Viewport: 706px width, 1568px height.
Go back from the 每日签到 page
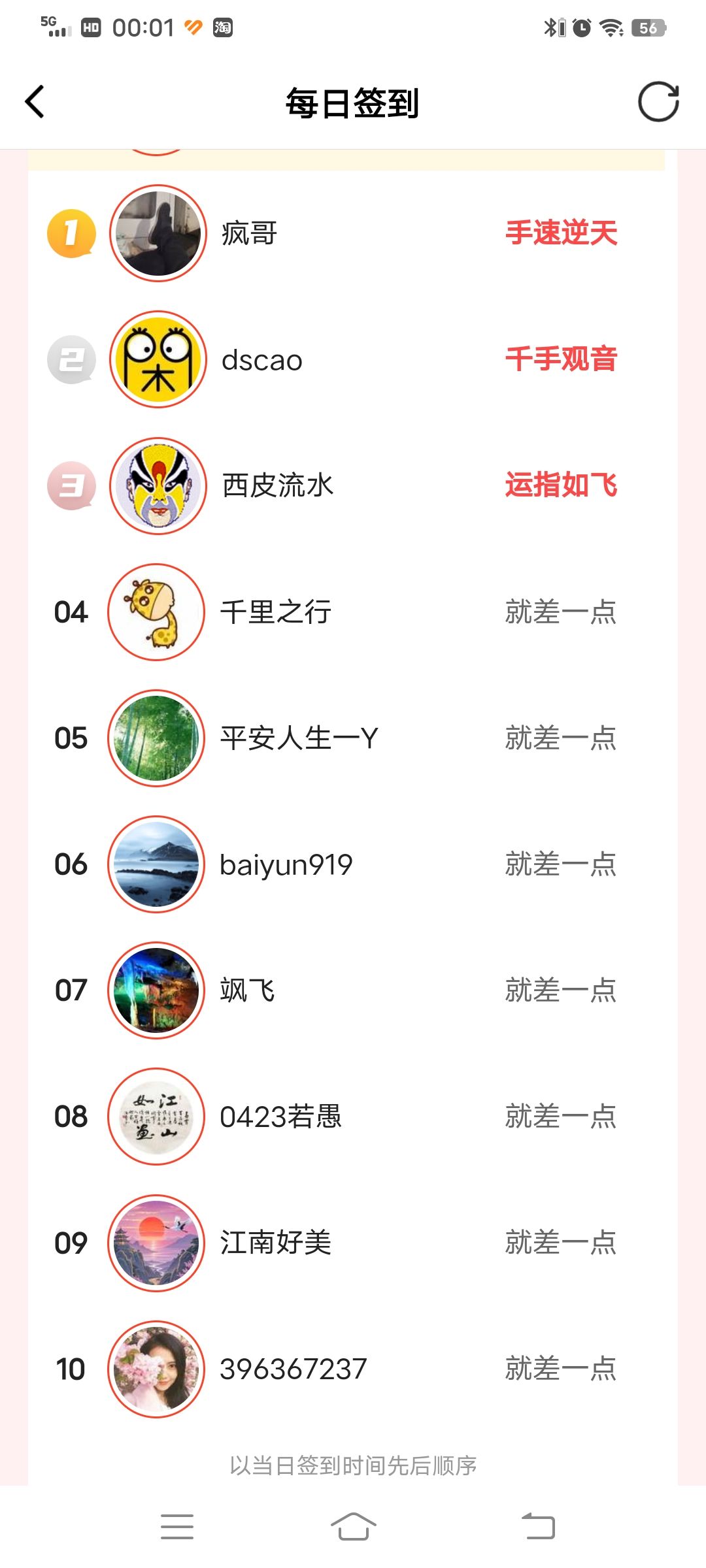click(x=35, y=102)
